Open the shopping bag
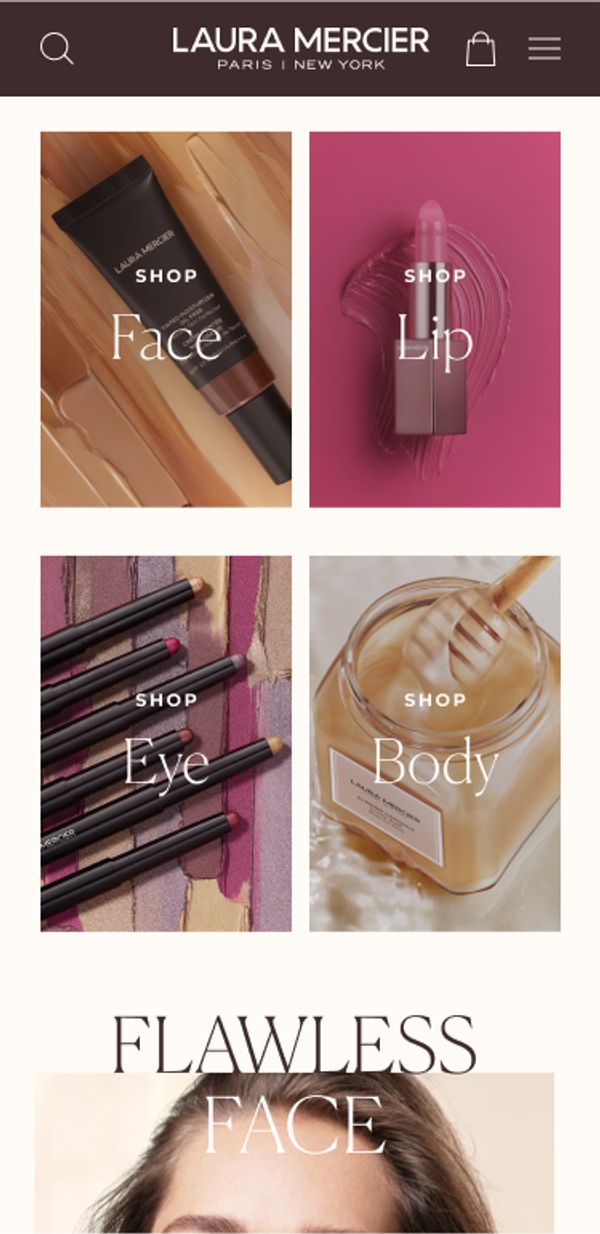600x1234 pixels. pos(481,48)
